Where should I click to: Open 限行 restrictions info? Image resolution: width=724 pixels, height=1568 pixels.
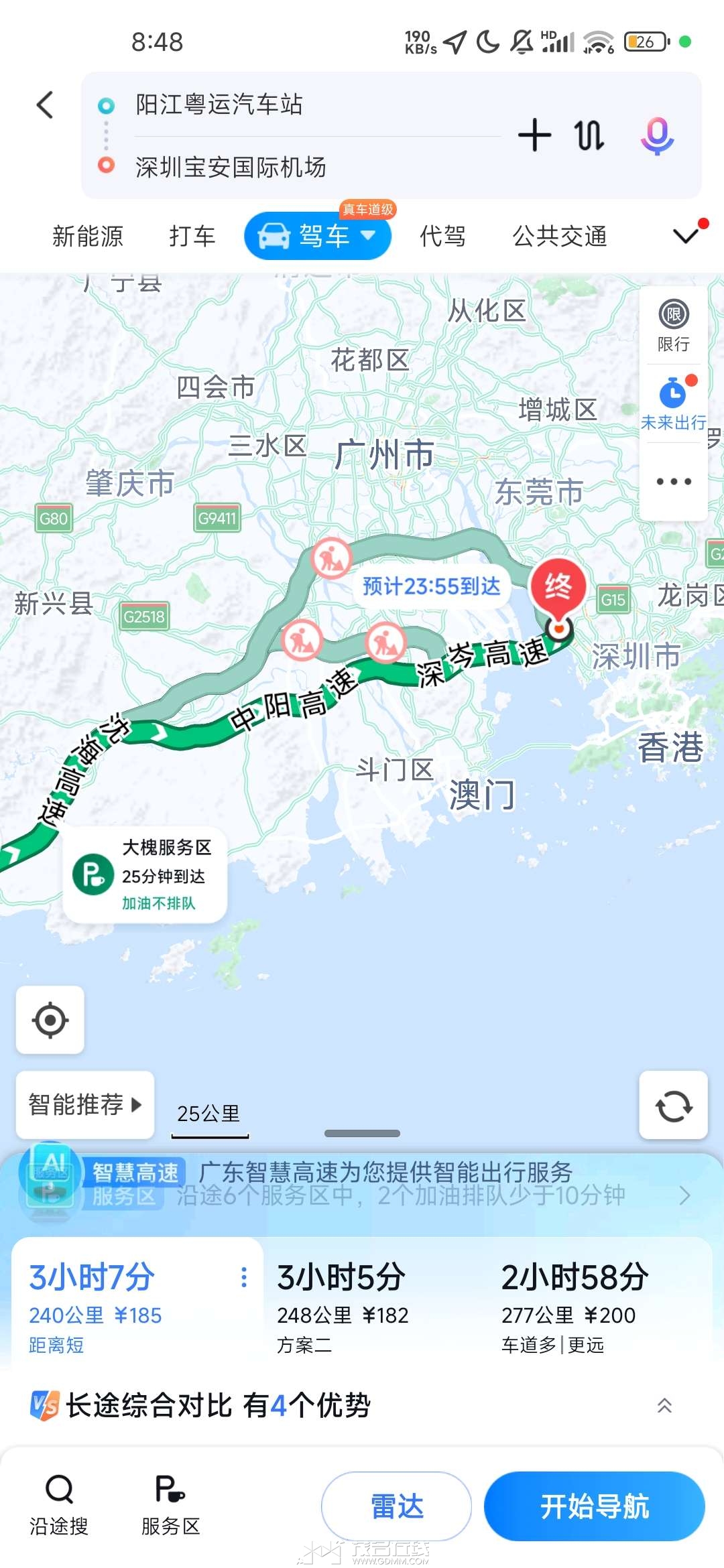(674, 326)
